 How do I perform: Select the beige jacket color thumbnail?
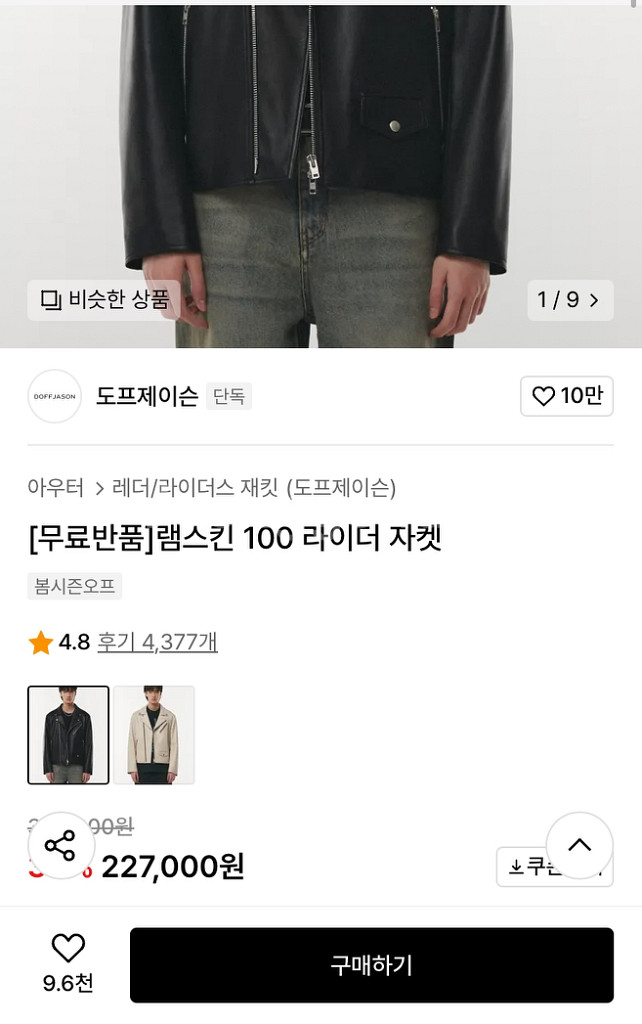(x=154, y=735)
